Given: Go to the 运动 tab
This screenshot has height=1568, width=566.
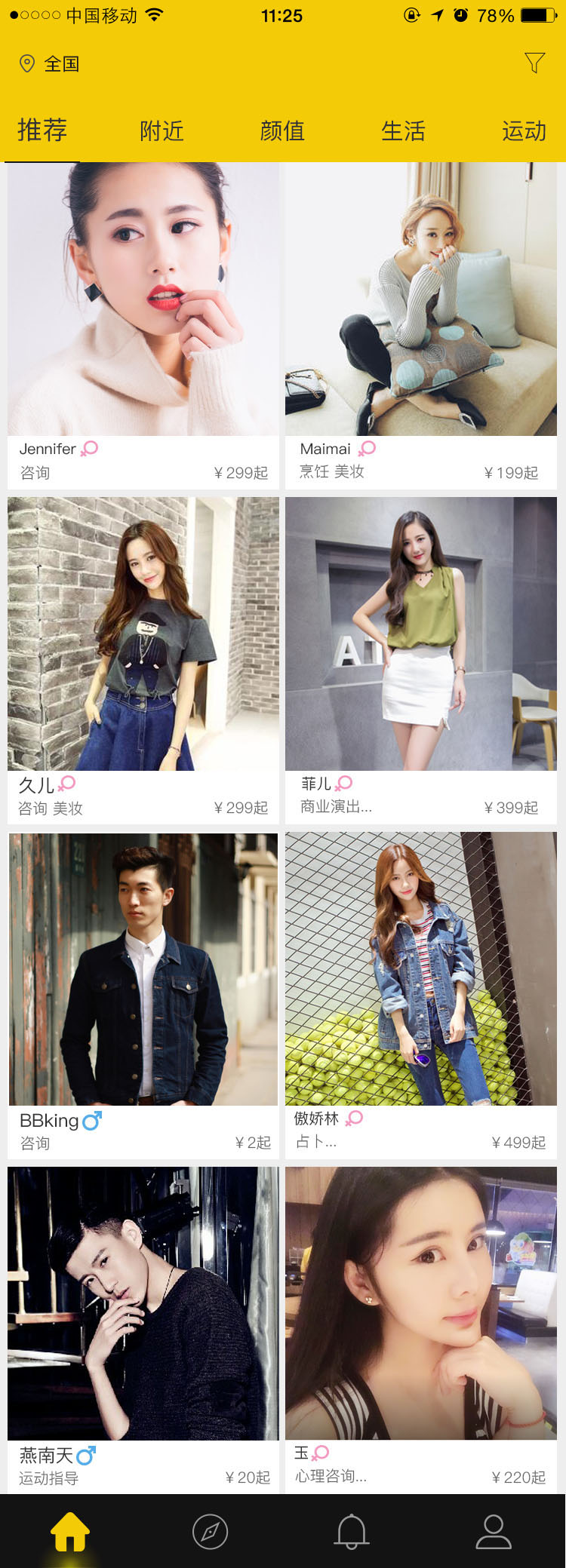Looking at the screenshot, I should click(524, 131).
